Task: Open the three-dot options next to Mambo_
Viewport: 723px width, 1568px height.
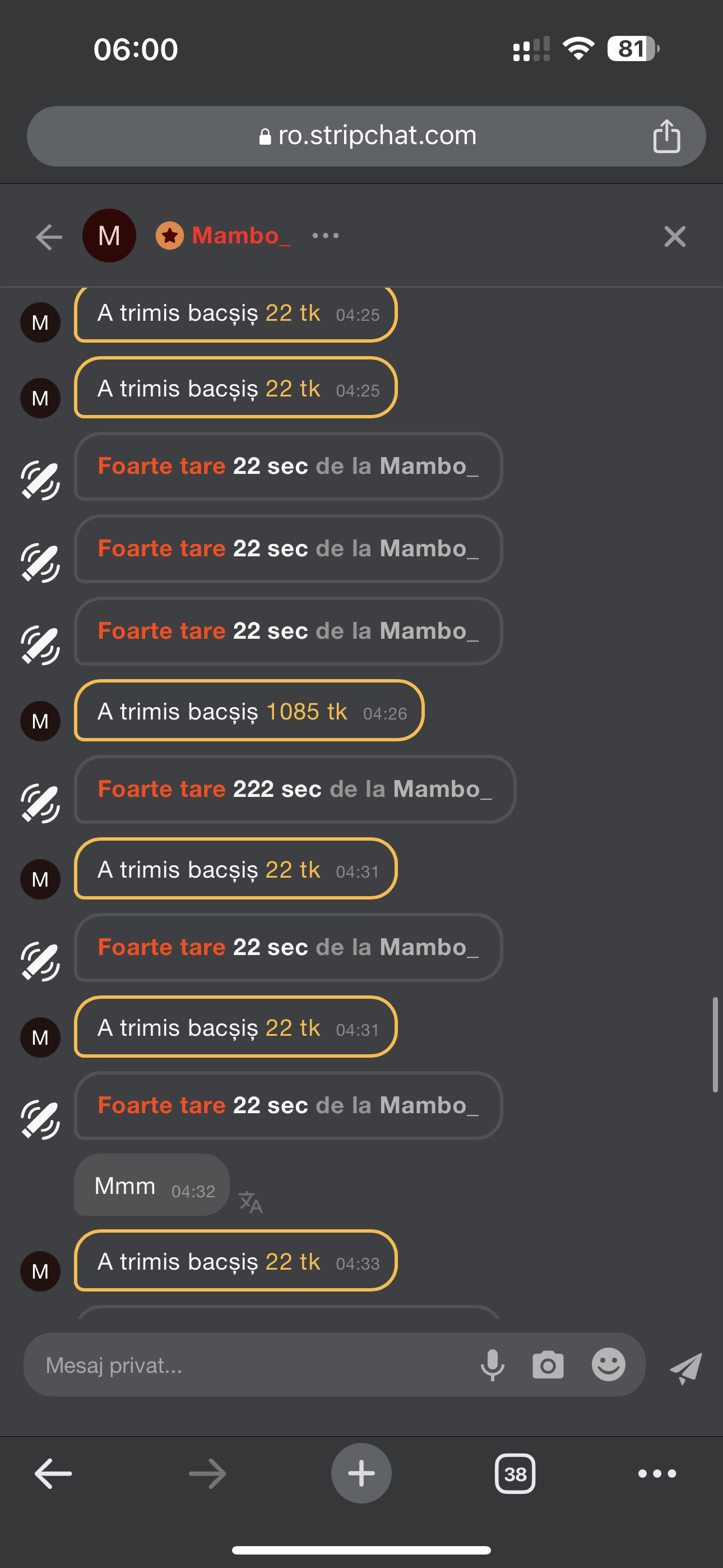Action: [326, 236]
